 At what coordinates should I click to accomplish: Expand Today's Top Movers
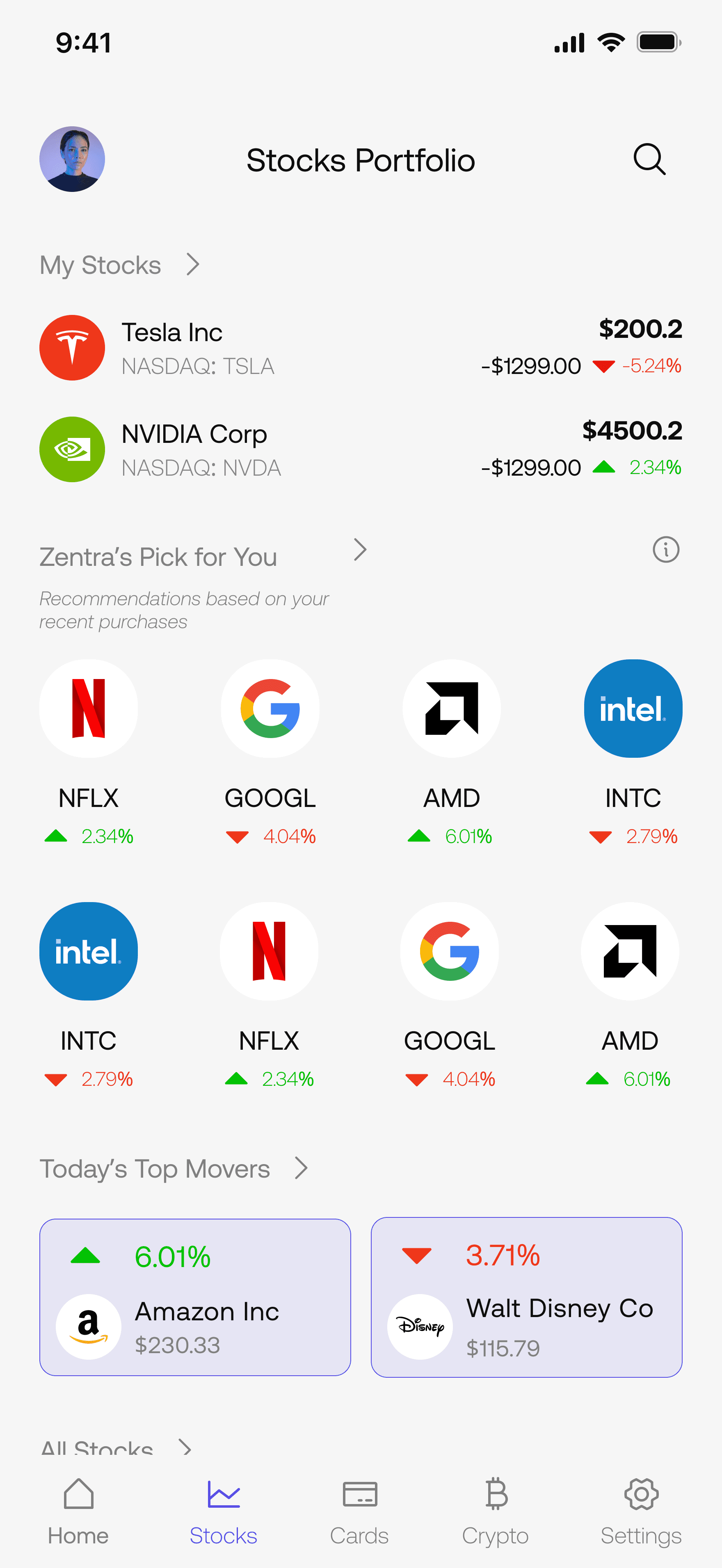pos(301,1168)
